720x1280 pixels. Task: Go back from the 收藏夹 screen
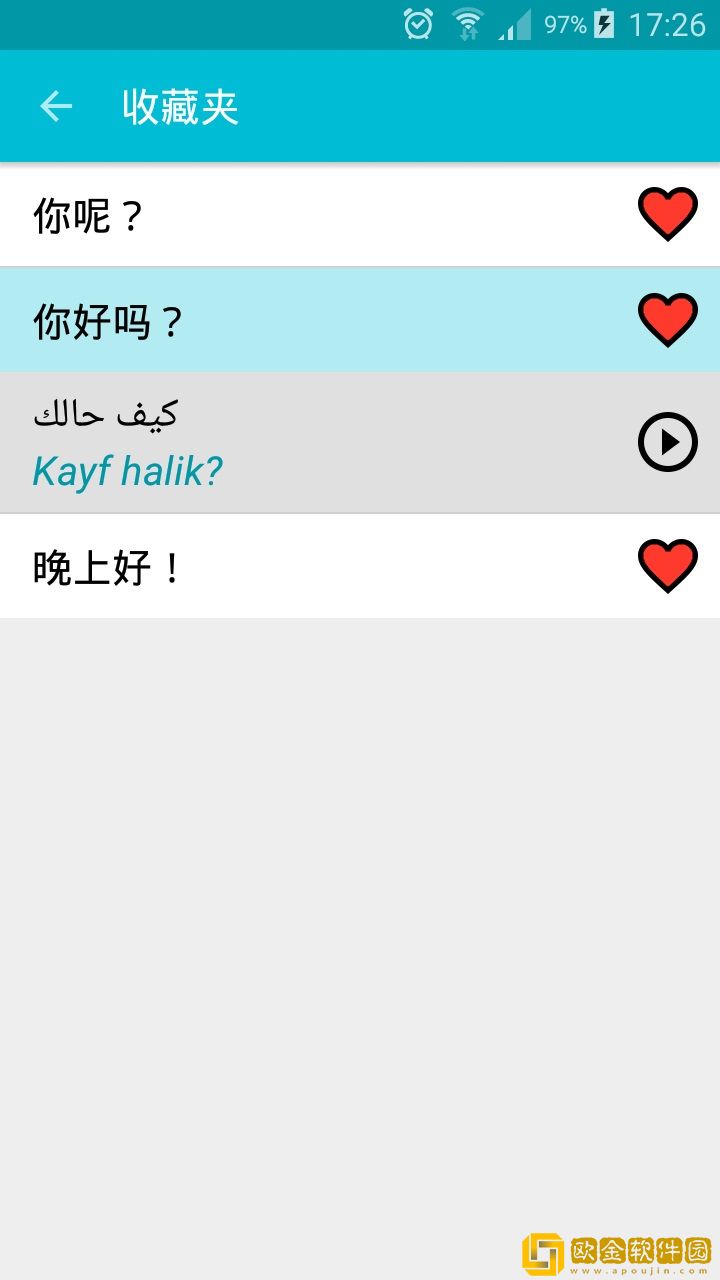click(x=56, y=106)
